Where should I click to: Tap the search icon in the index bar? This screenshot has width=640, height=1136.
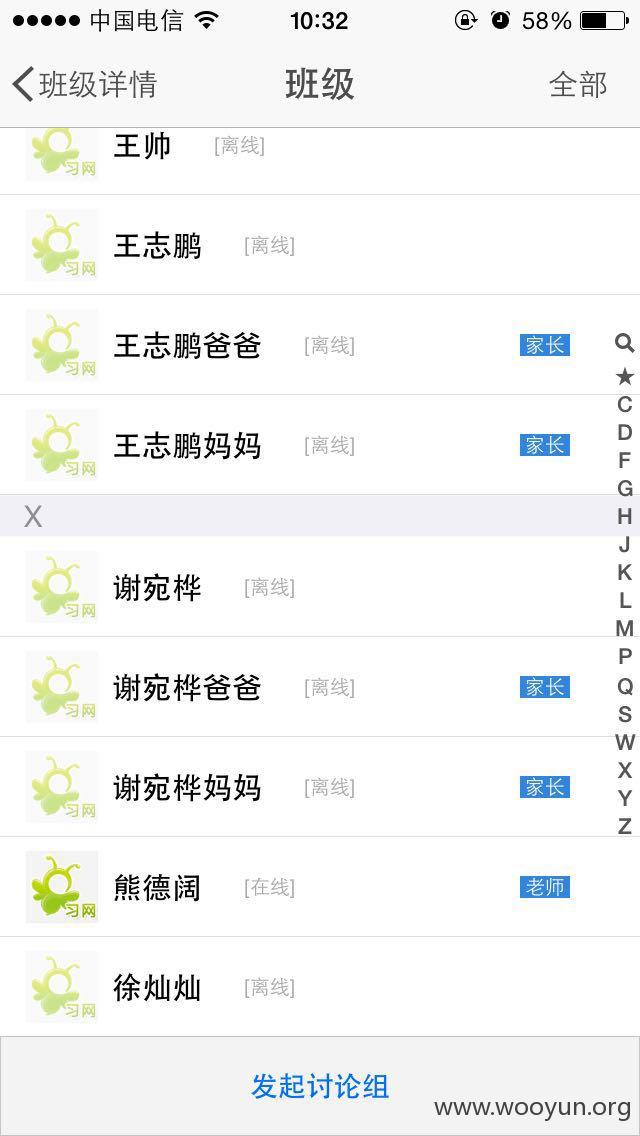pos(624,343)
